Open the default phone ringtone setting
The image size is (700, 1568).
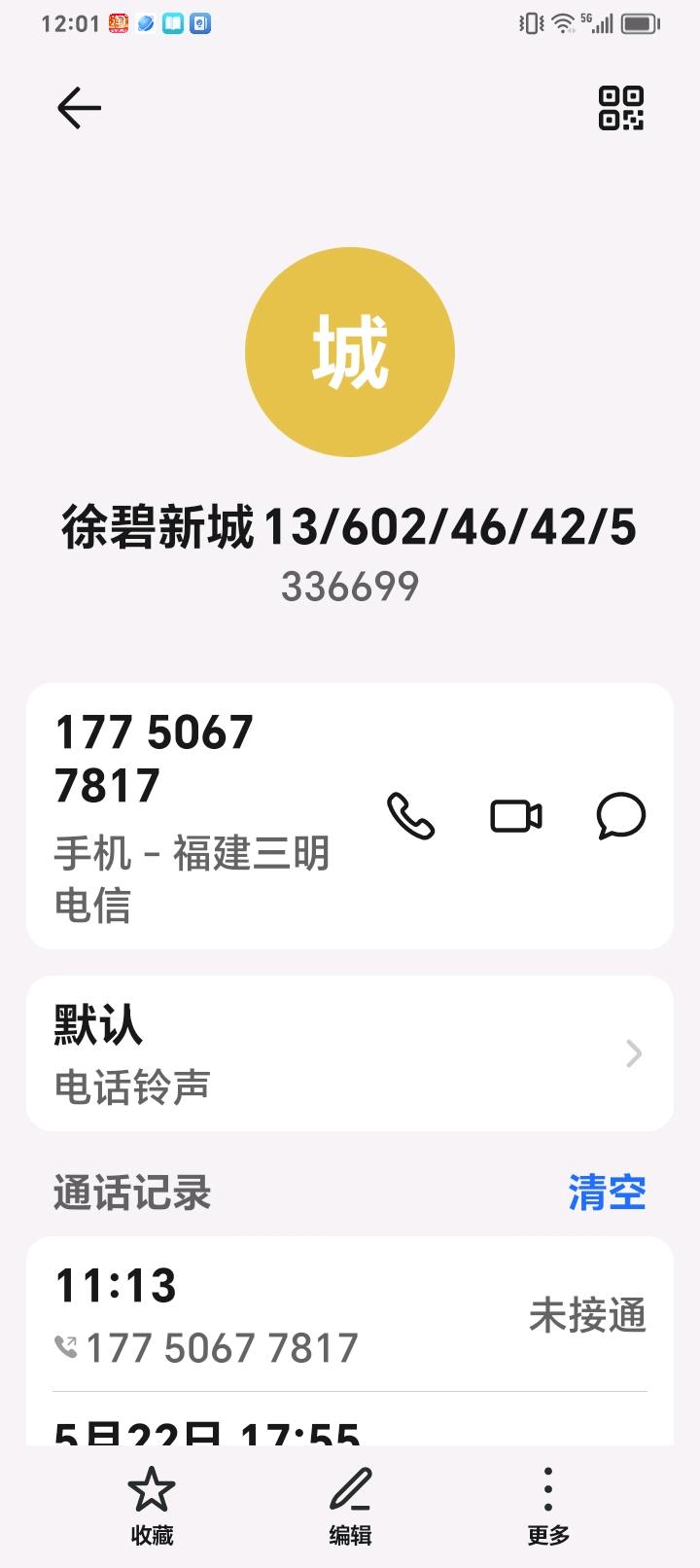pyautogui.click(x=350, y=1053)
